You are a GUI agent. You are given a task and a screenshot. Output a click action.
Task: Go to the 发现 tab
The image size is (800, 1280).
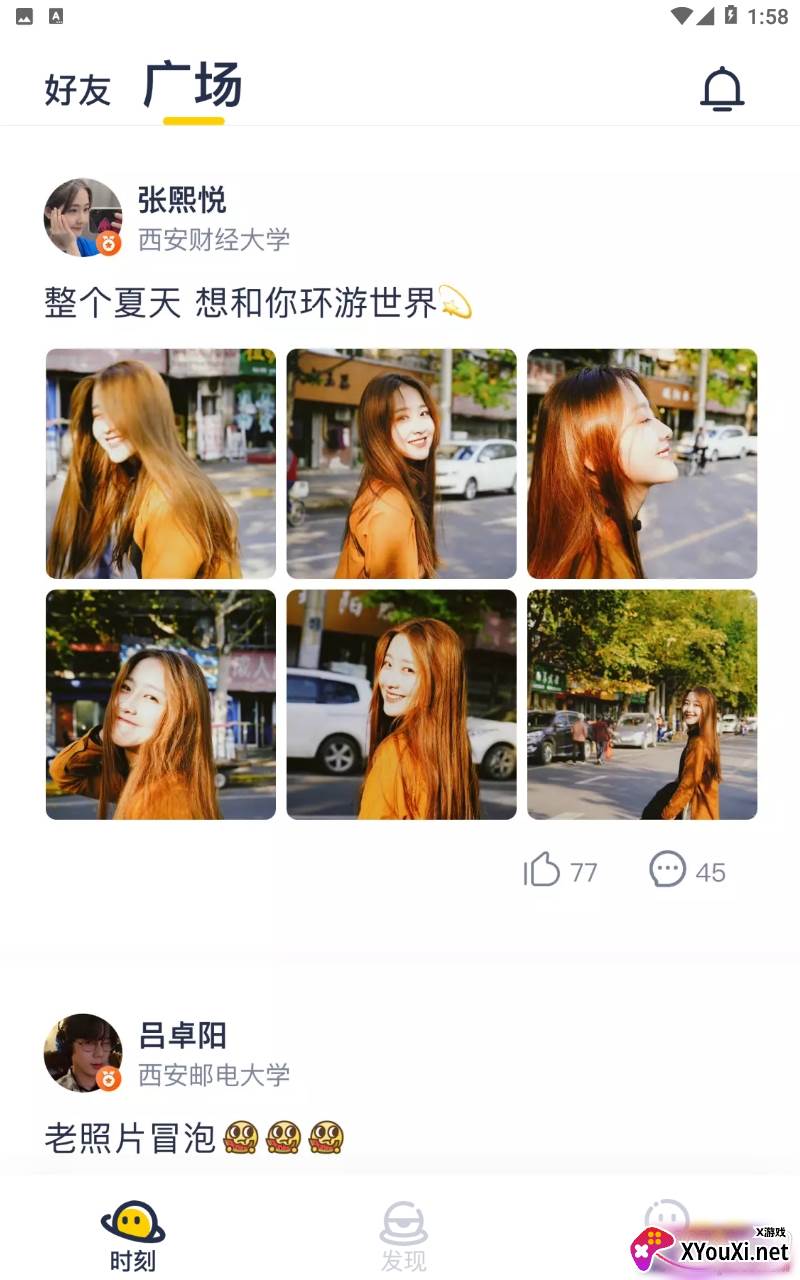point(403,1237)
